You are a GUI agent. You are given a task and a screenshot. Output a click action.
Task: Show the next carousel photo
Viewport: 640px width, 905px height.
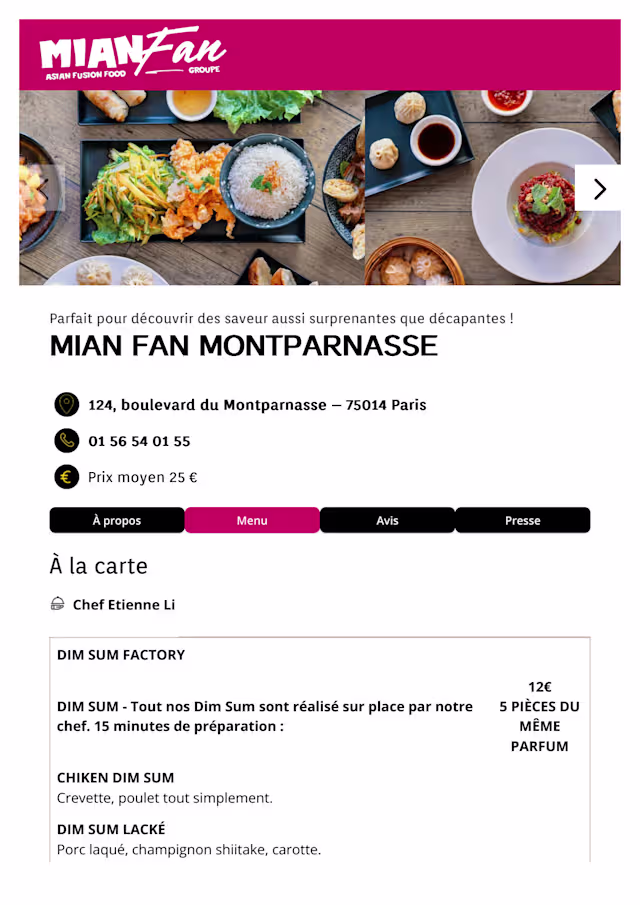click(598, 188)
